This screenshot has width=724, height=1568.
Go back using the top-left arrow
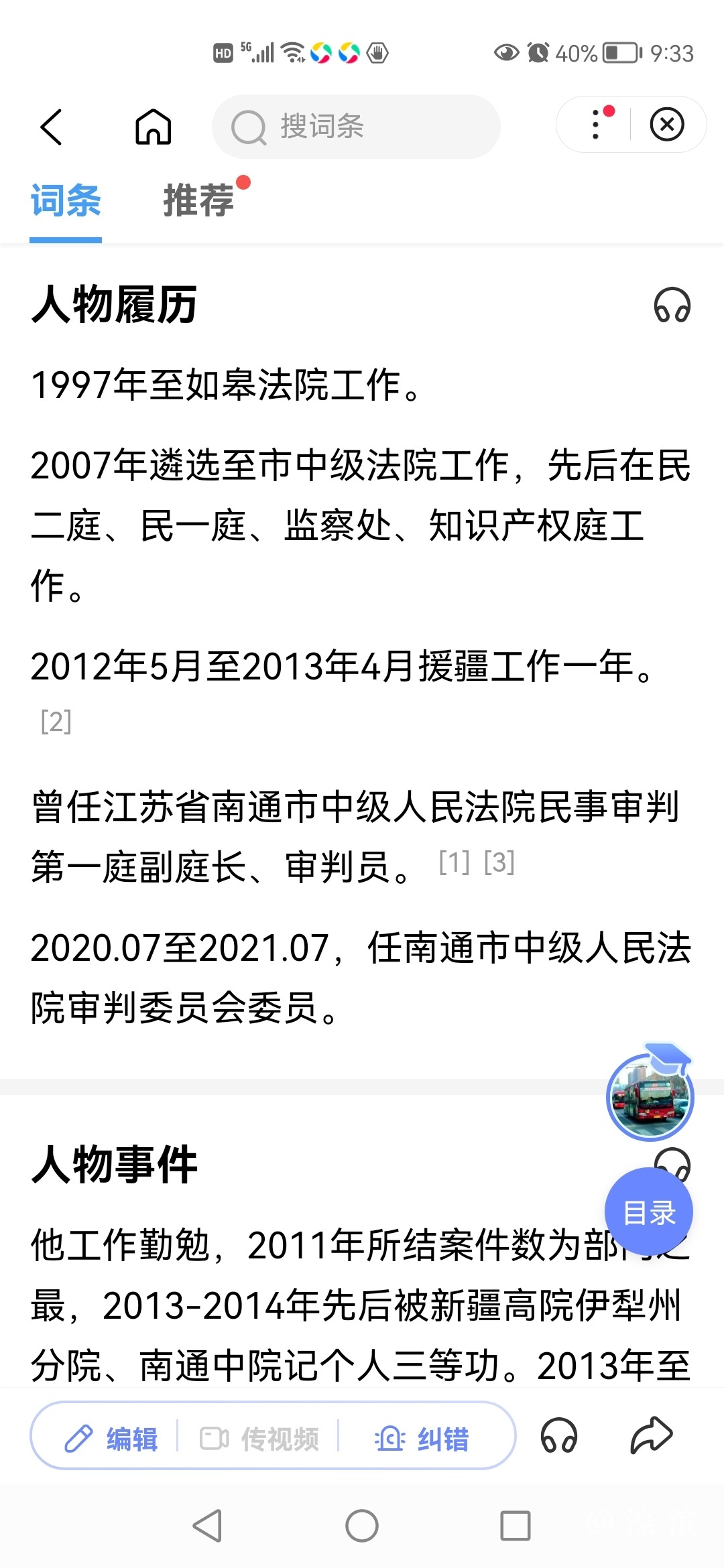tap(52, 127)
